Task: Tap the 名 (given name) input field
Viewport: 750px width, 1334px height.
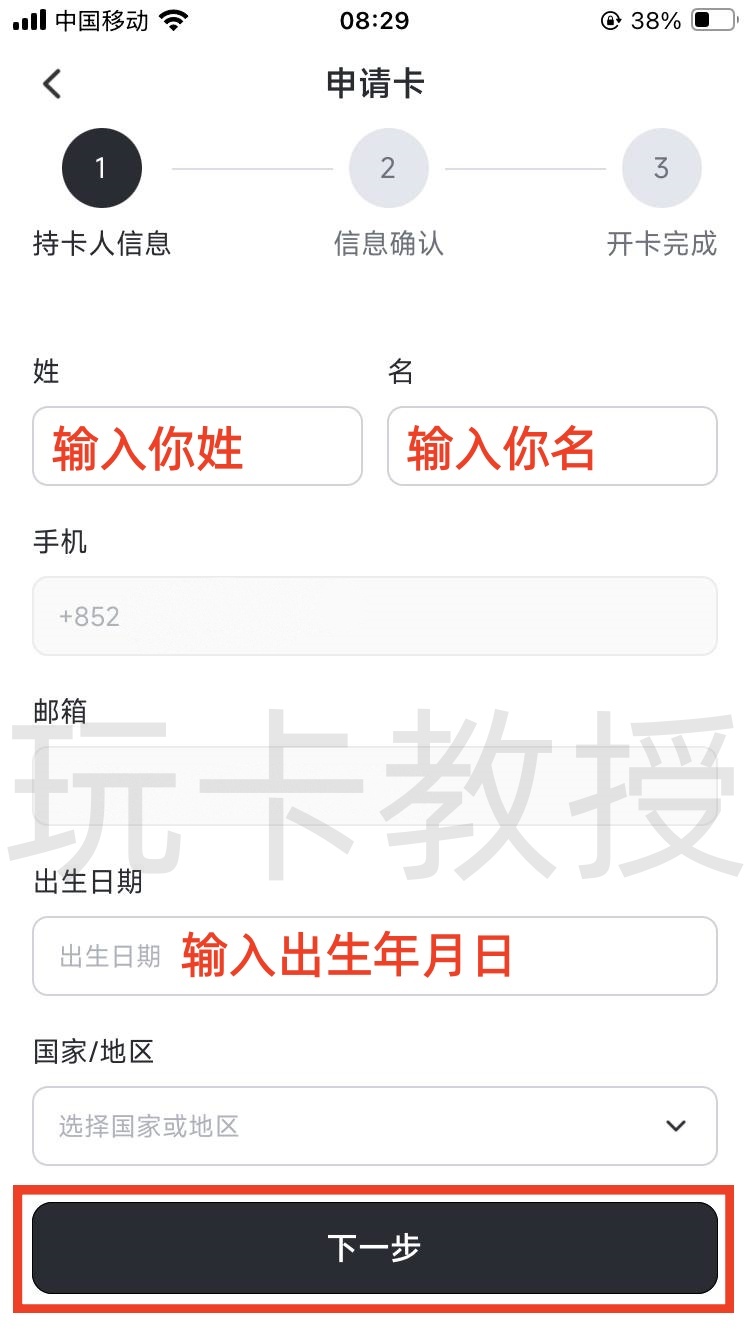Action: pos(552,446)
